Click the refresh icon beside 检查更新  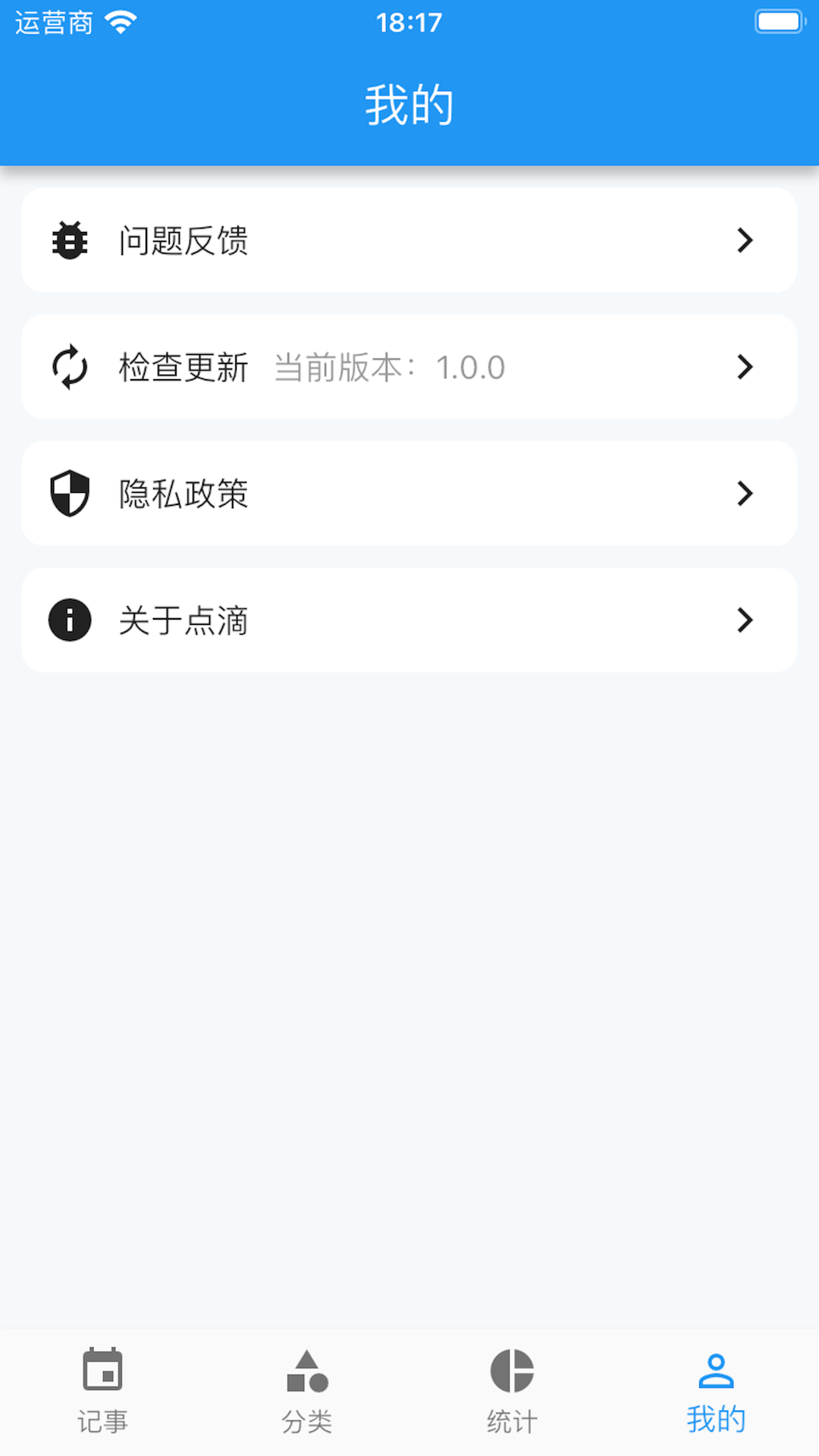click(69, 367)
